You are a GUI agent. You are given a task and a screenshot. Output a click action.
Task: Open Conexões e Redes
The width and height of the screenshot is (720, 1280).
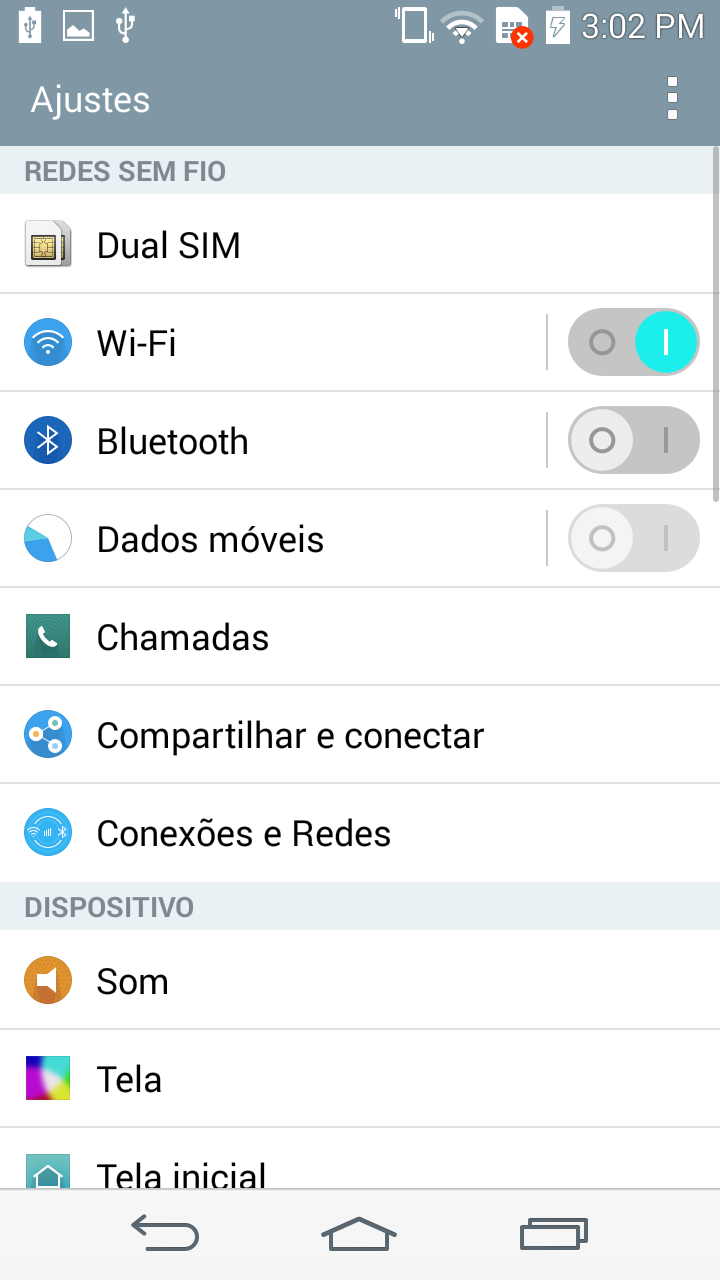click(360, 833)
